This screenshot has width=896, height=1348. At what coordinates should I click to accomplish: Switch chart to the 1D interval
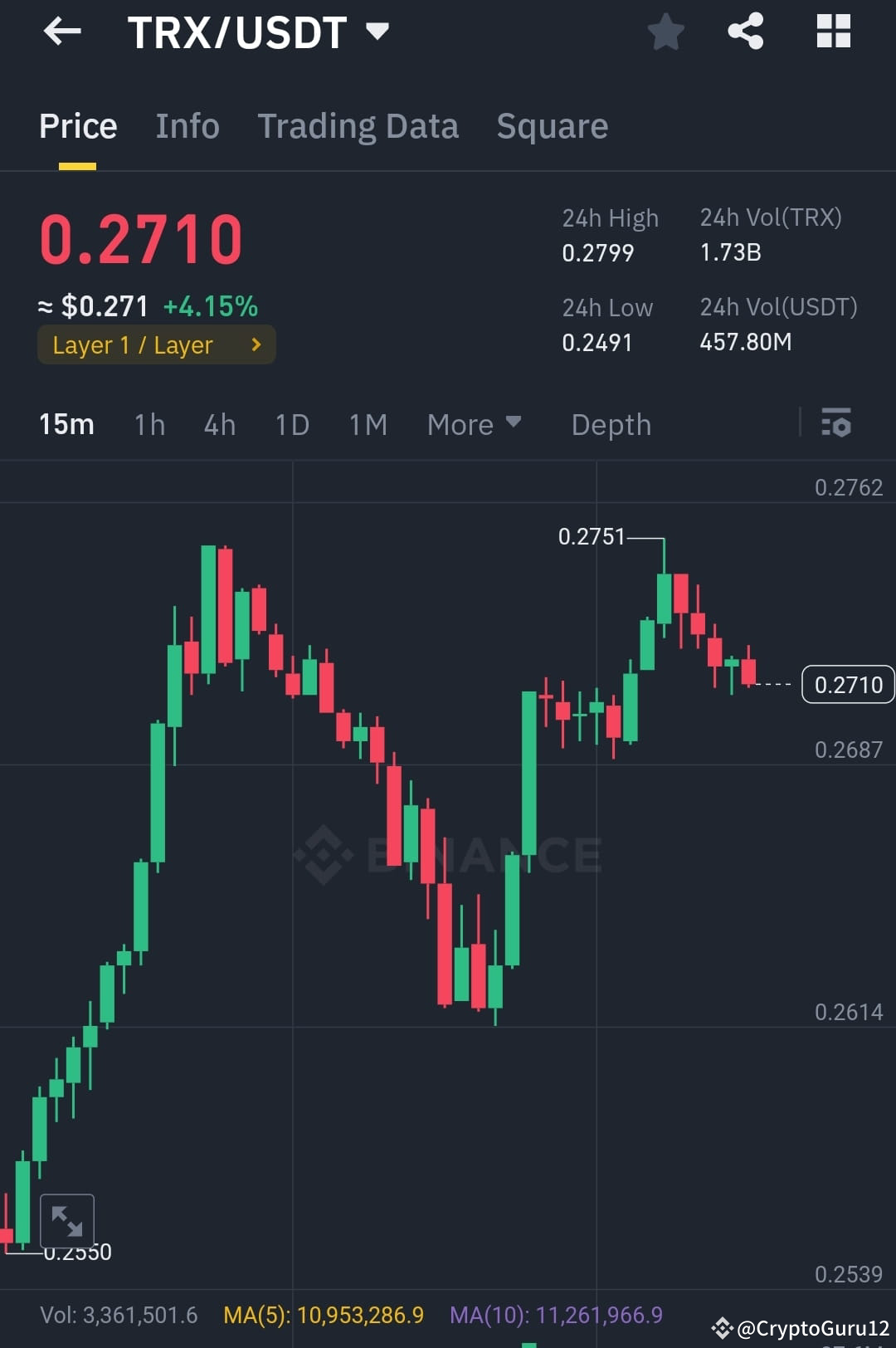(291, 424)
